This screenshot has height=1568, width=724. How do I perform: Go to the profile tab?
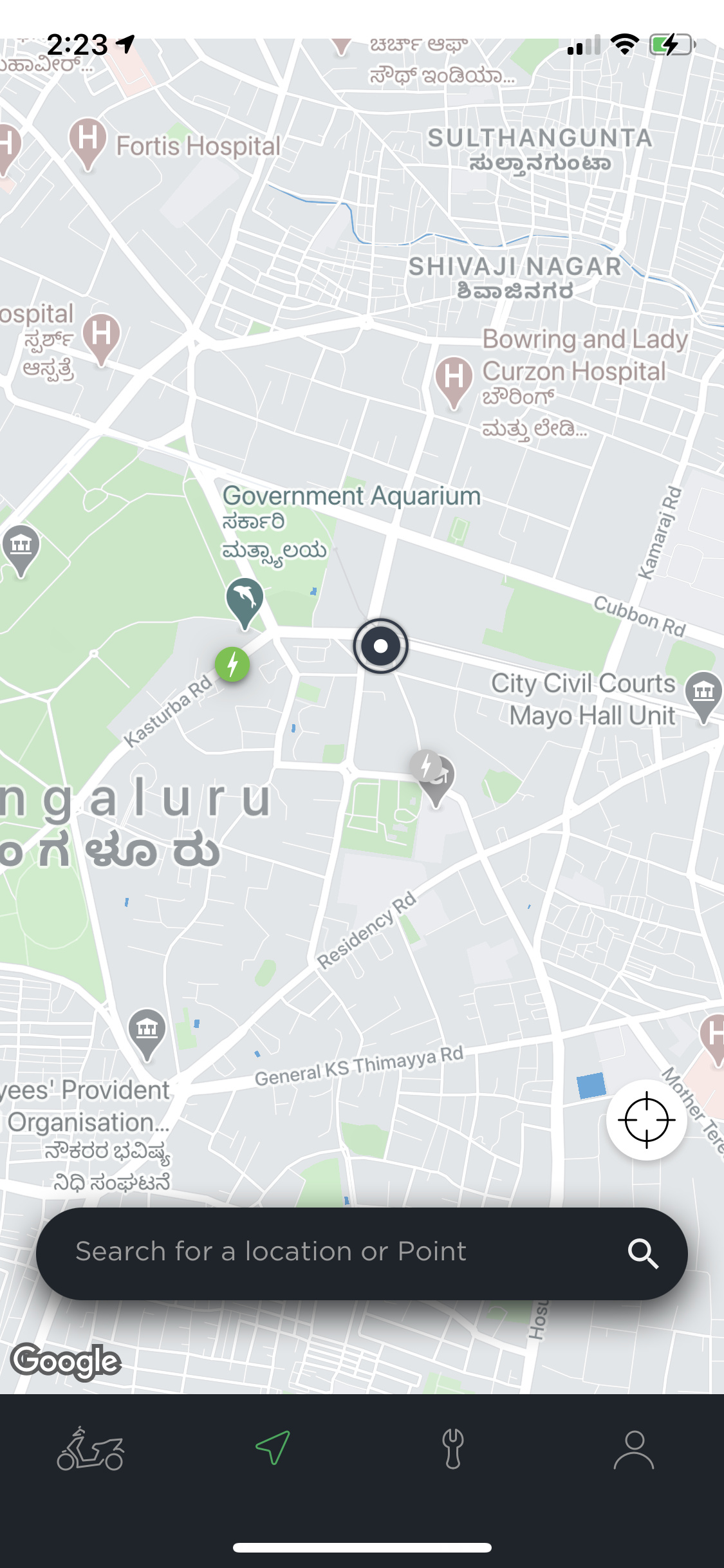pos(634,1450)
